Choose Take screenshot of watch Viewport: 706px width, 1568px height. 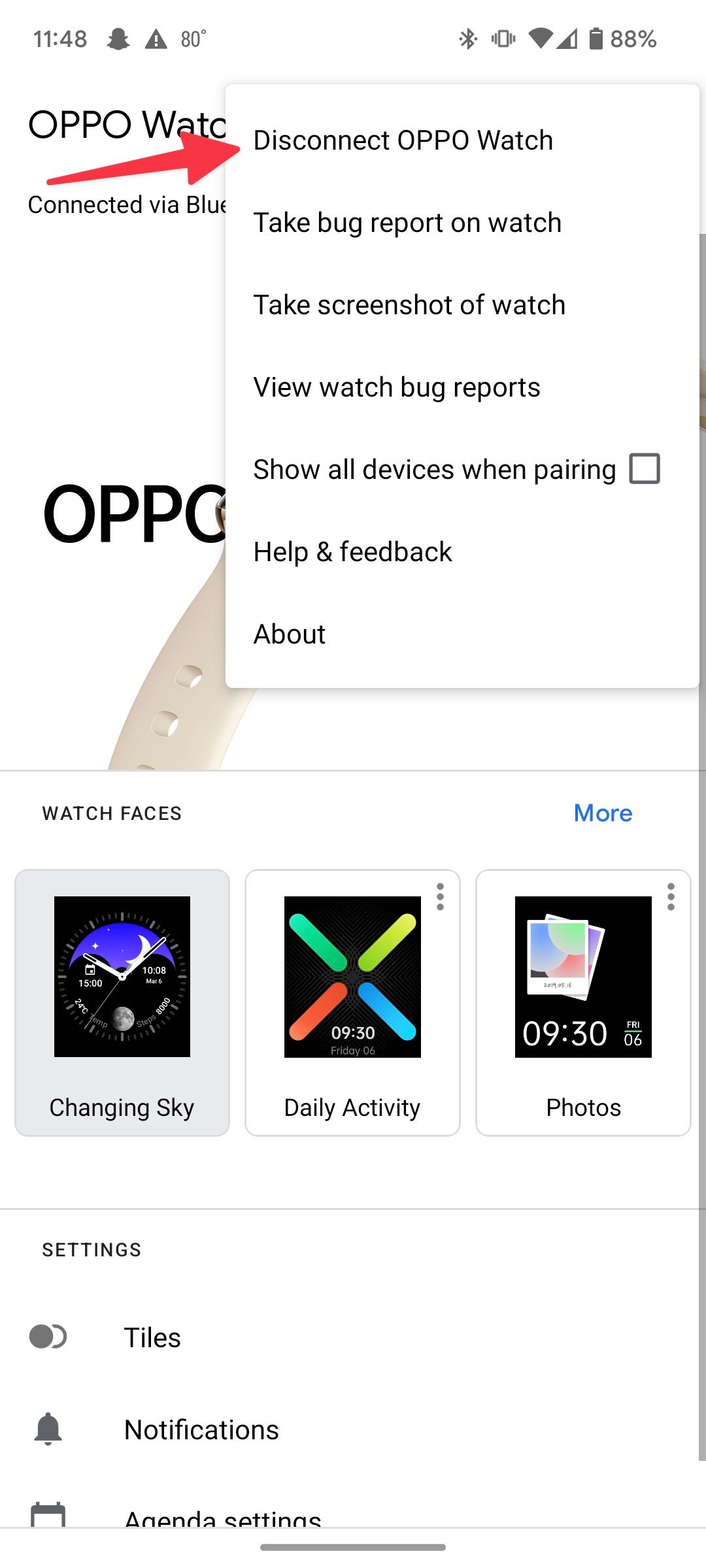tap(409, 304)
